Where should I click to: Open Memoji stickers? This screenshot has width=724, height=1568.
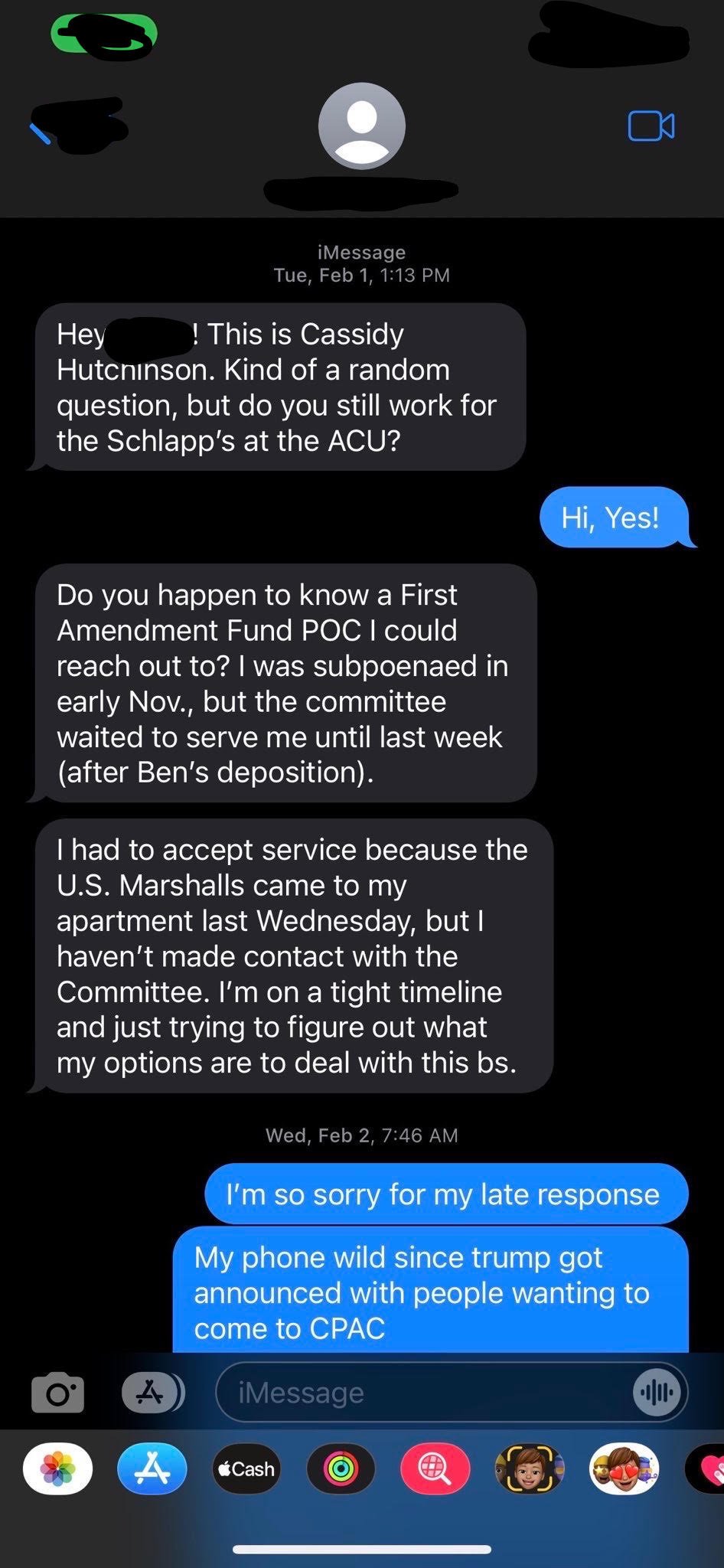623,1468
